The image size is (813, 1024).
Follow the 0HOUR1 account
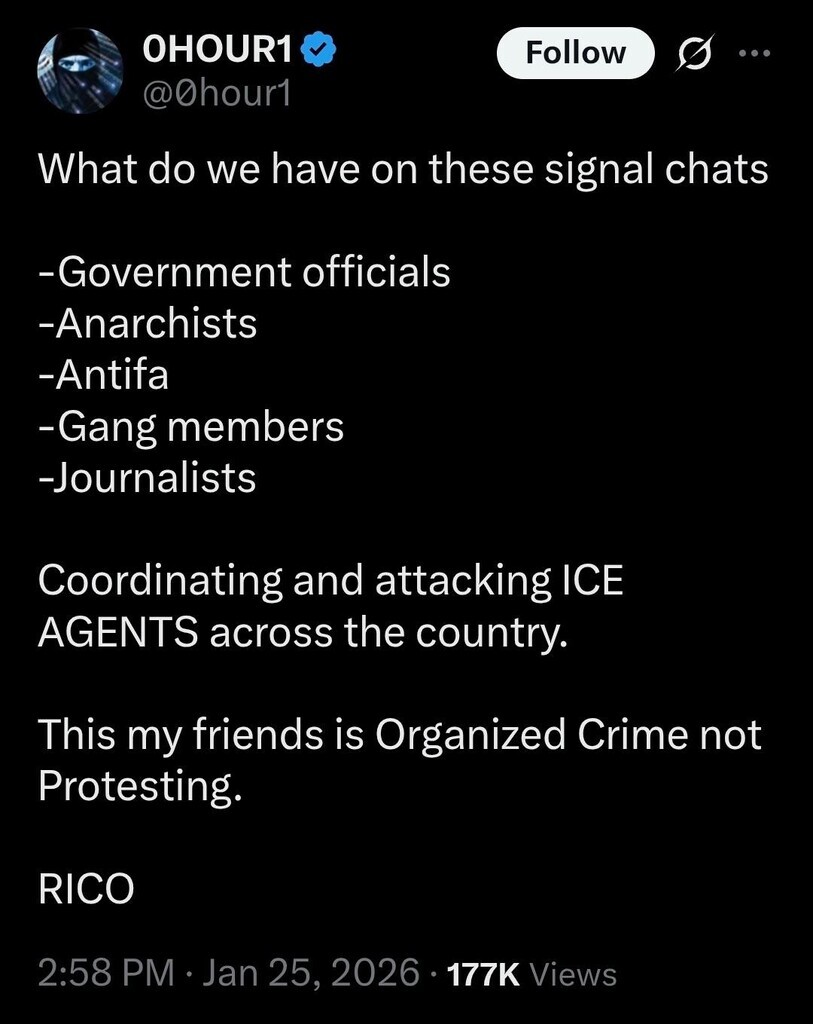575,53
